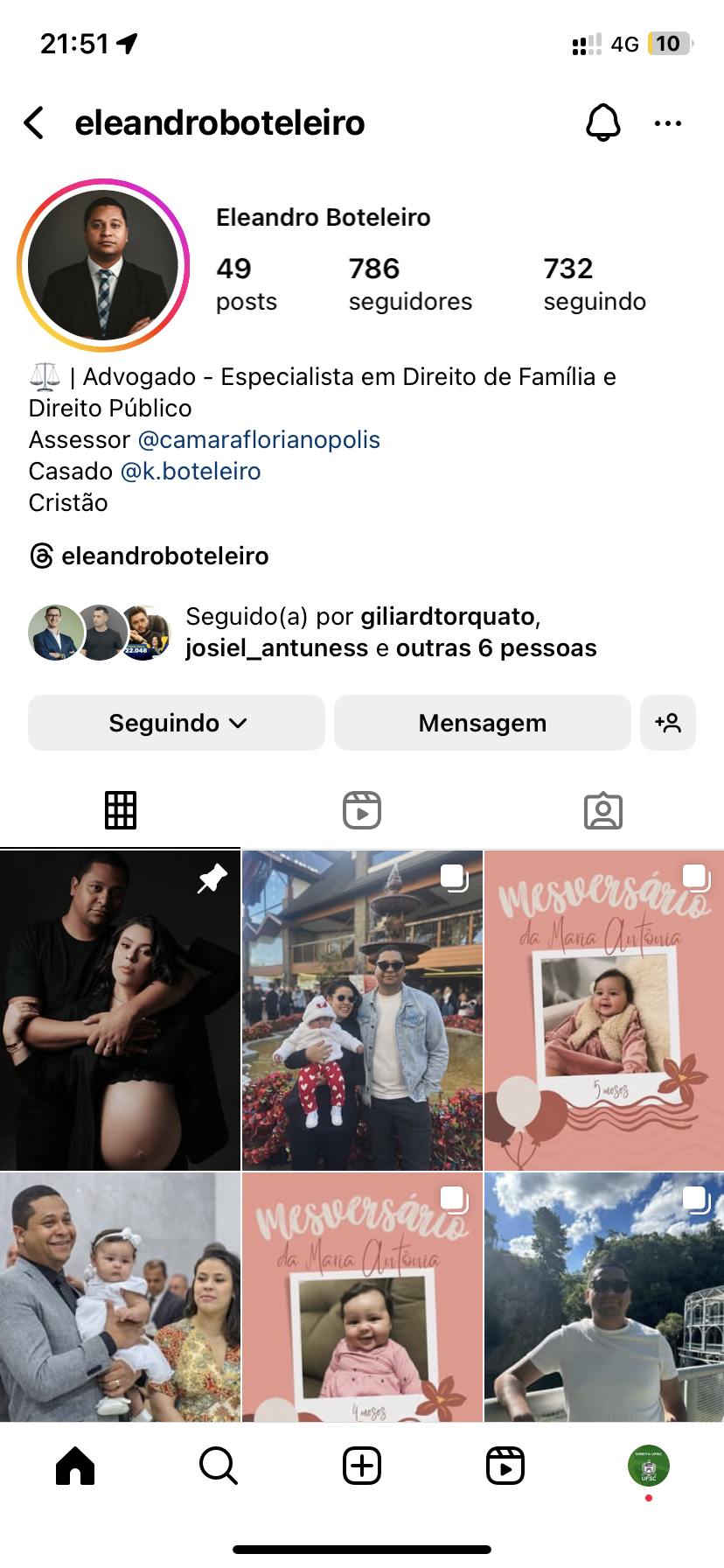Open the three-dot overflow menu
724x1568 pixels.
click(668, 123)
